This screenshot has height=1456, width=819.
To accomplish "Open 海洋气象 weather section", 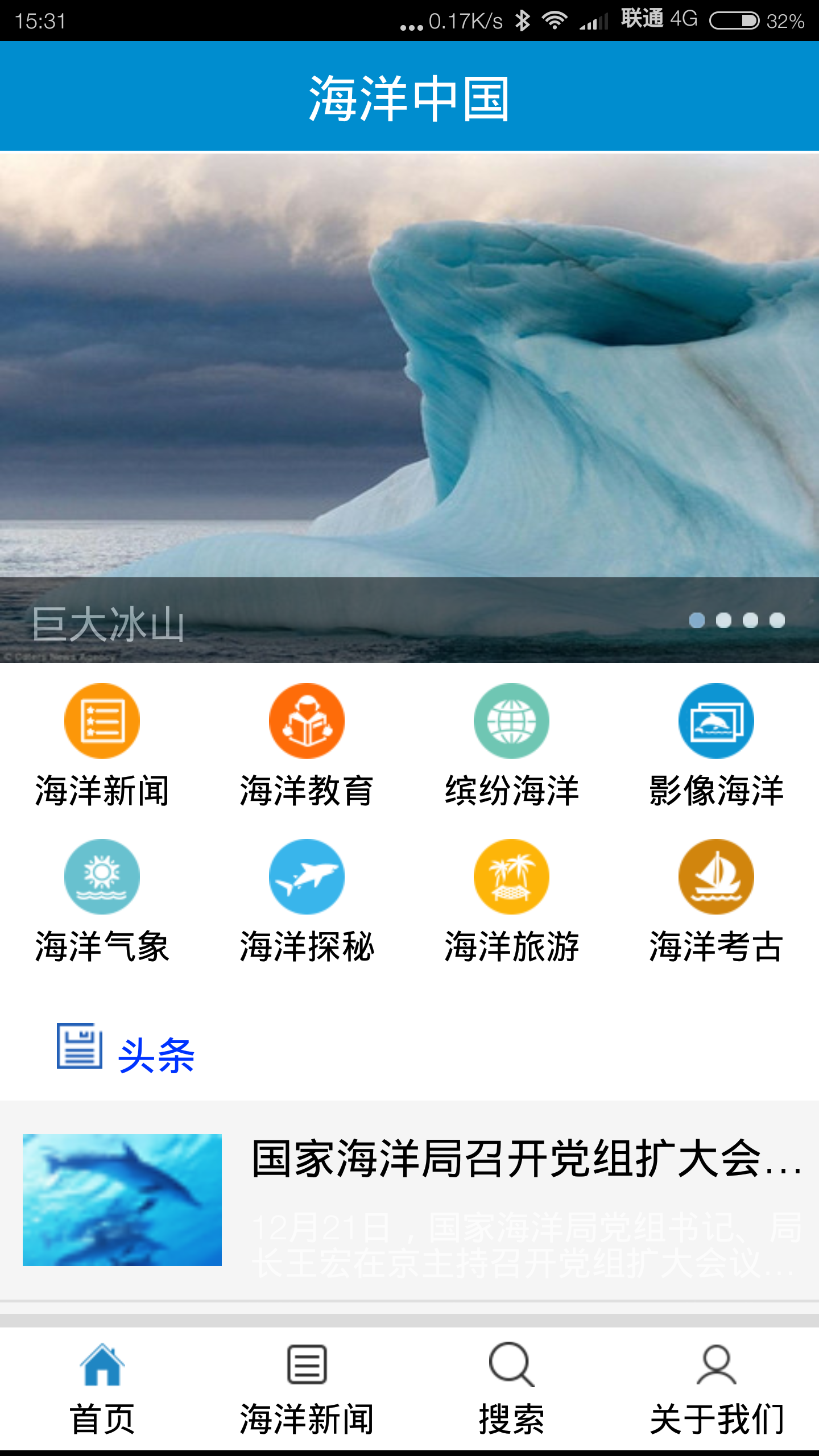I will (102, 900).
